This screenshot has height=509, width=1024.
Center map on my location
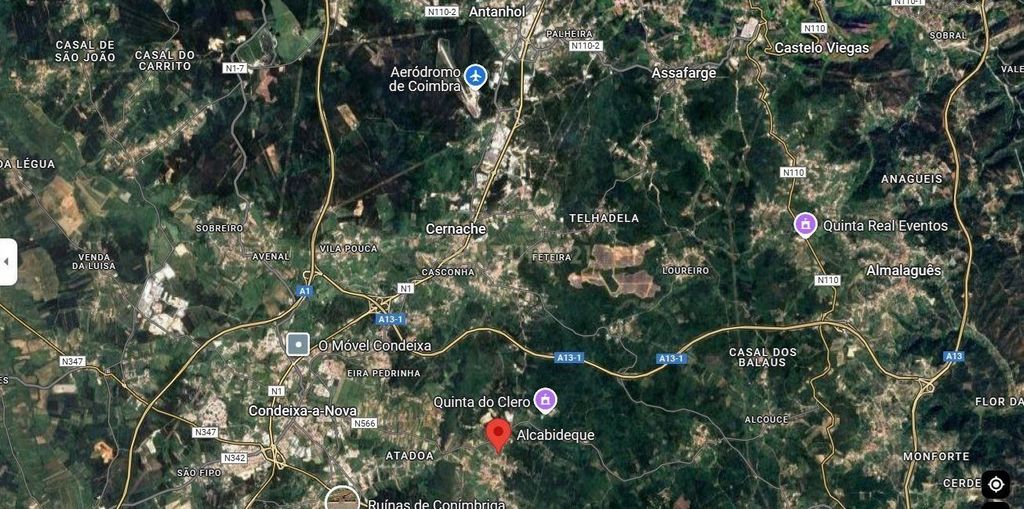(x=995, y=485)
